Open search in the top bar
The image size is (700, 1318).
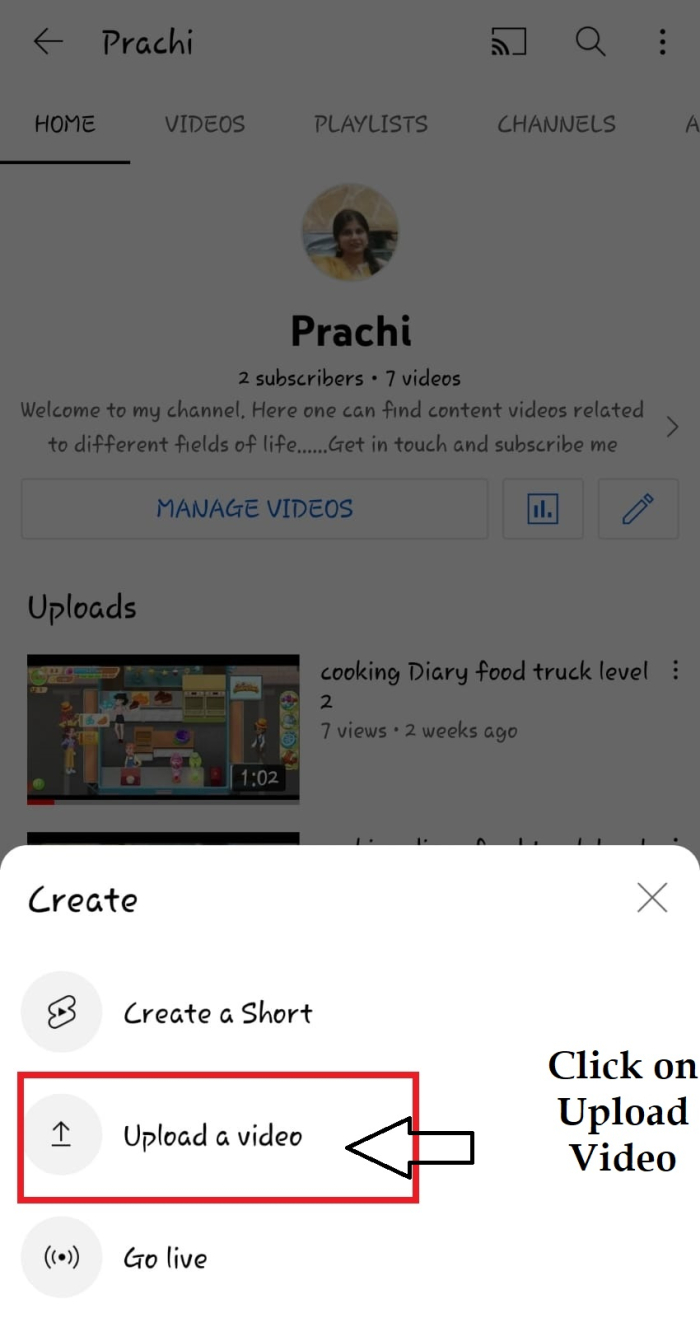590,42
